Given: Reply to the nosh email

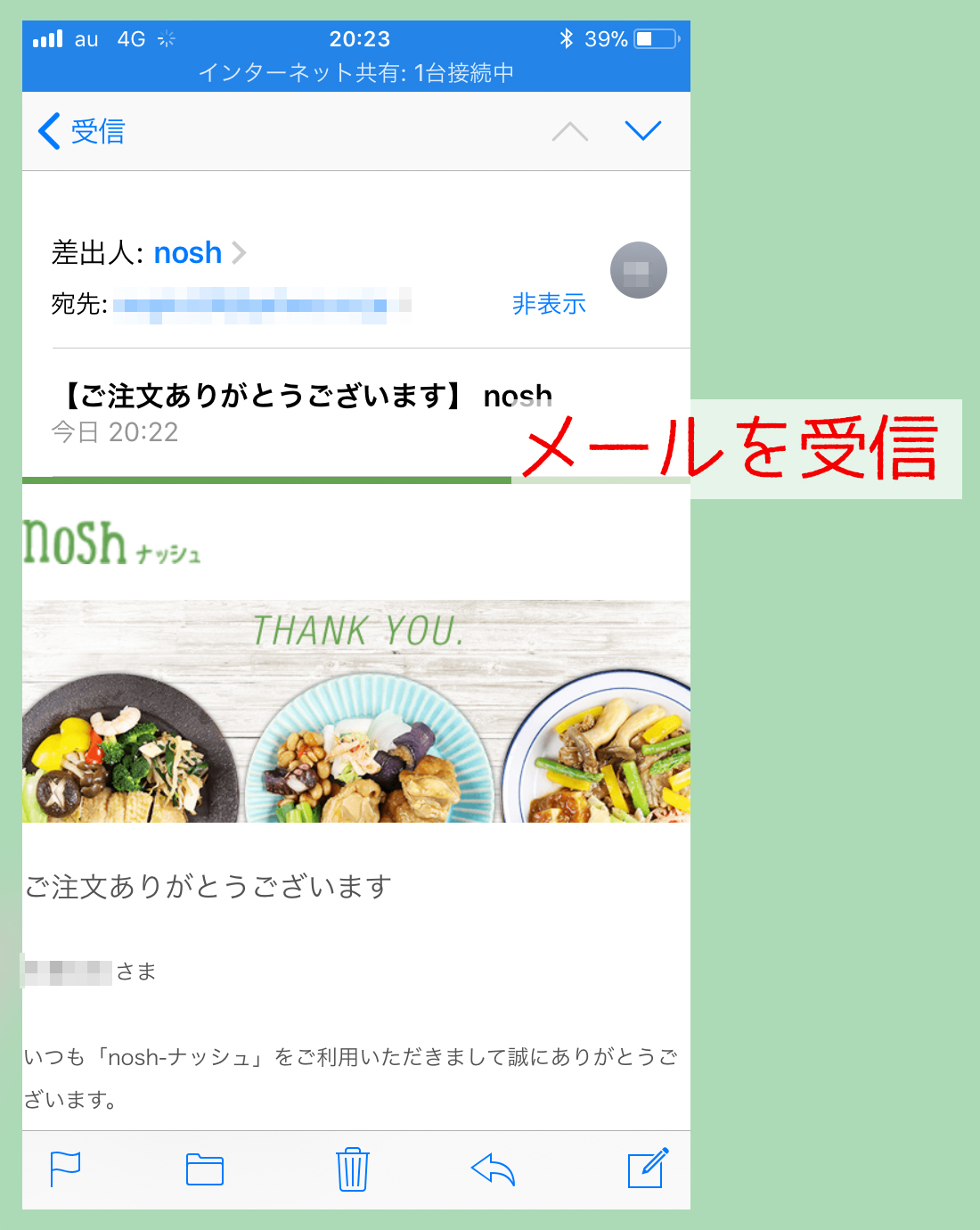Looking at the screenshot, I should [494, 1168].
